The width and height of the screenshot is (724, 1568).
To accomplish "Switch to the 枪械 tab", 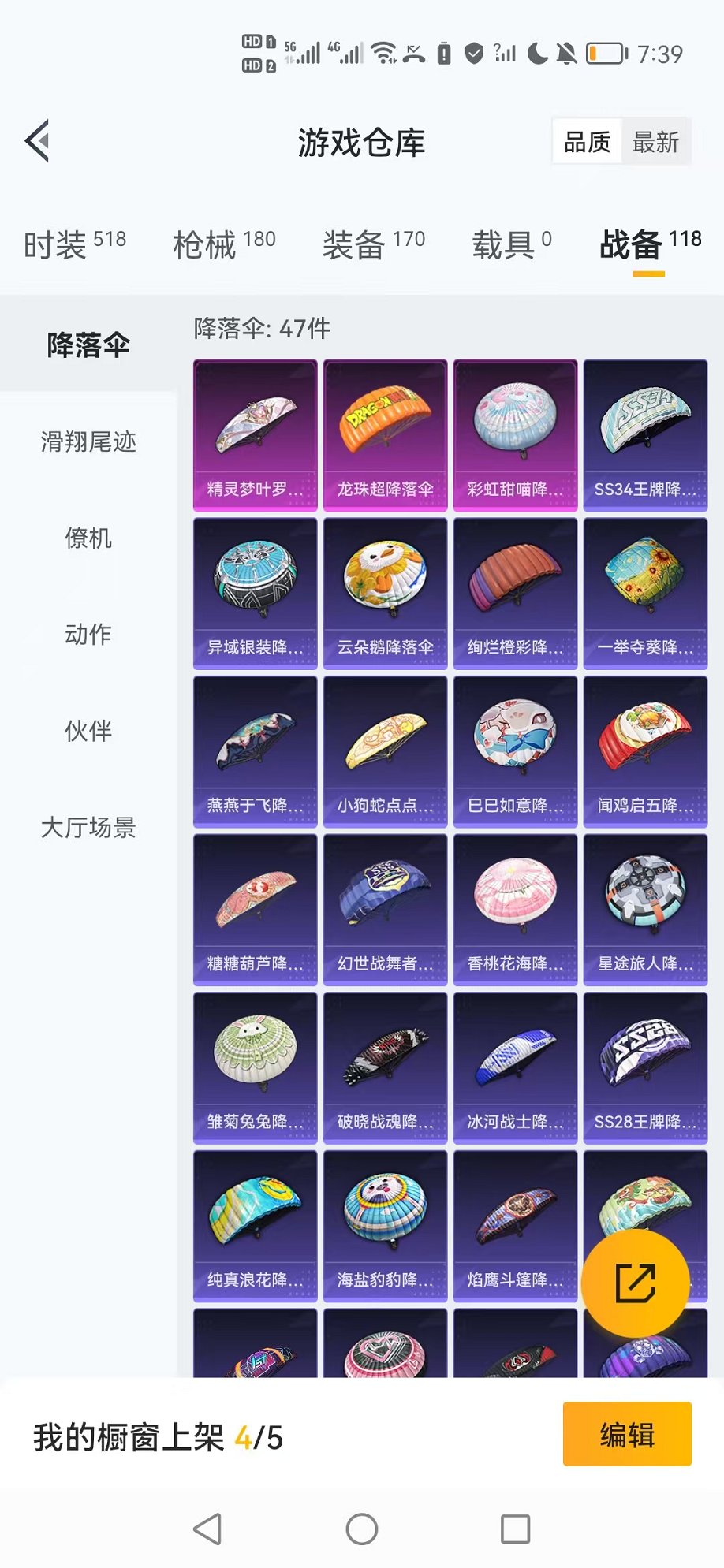I will point(224,244).
